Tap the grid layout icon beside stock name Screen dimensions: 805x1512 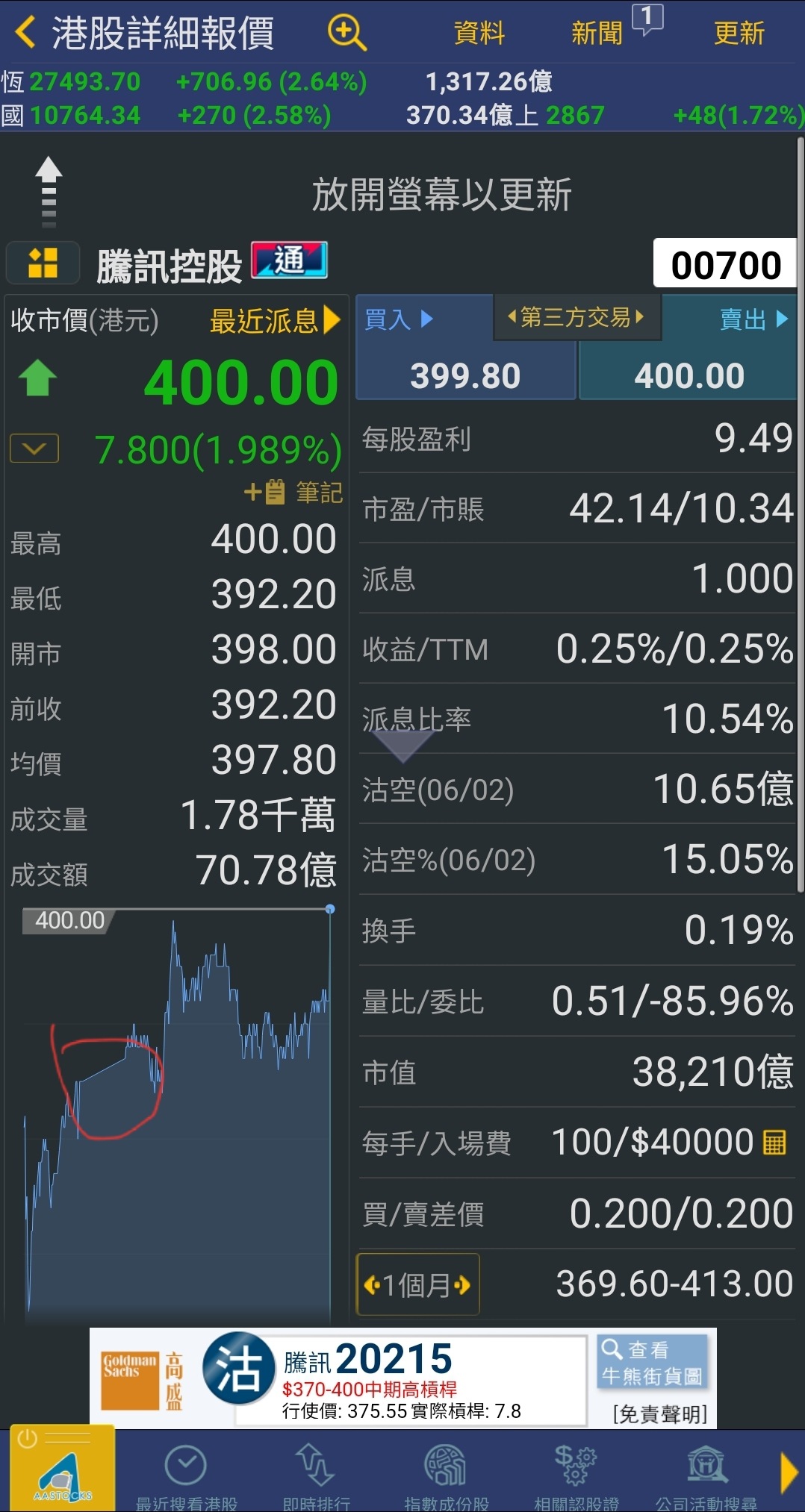[x=42, y=263]
